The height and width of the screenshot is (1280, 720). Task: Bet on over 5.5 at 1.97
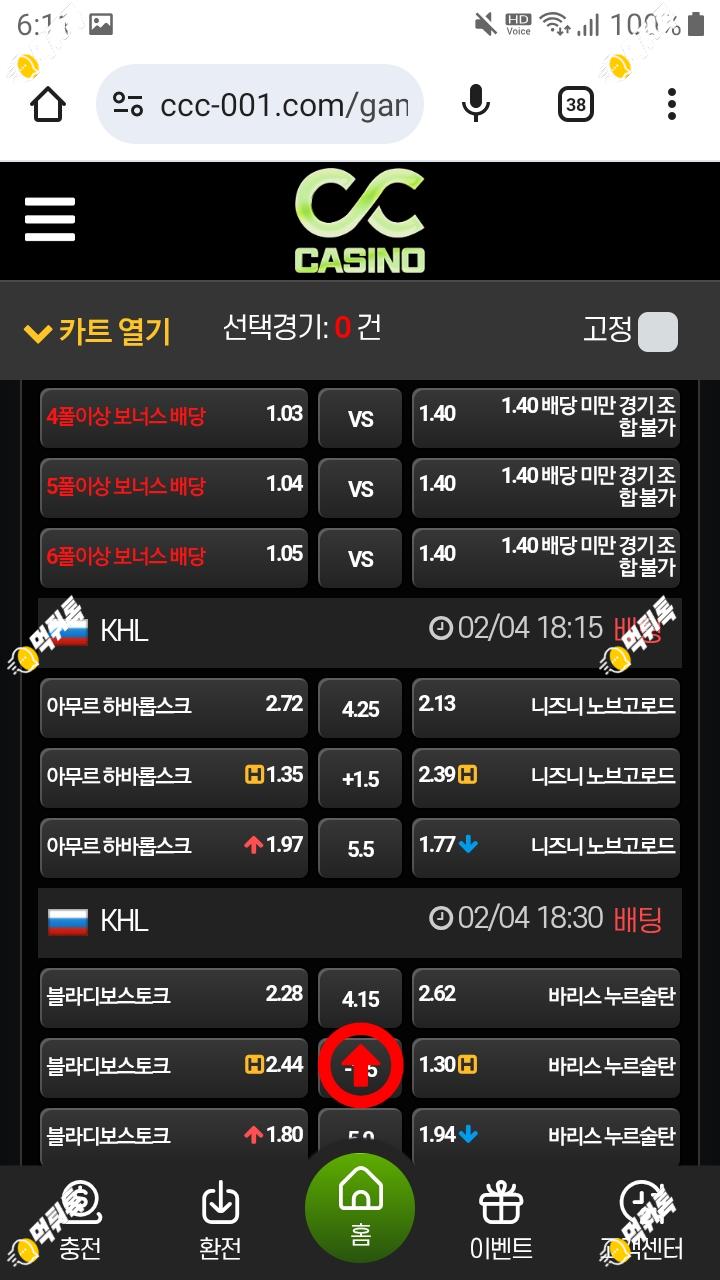click(x=174, y=846)
